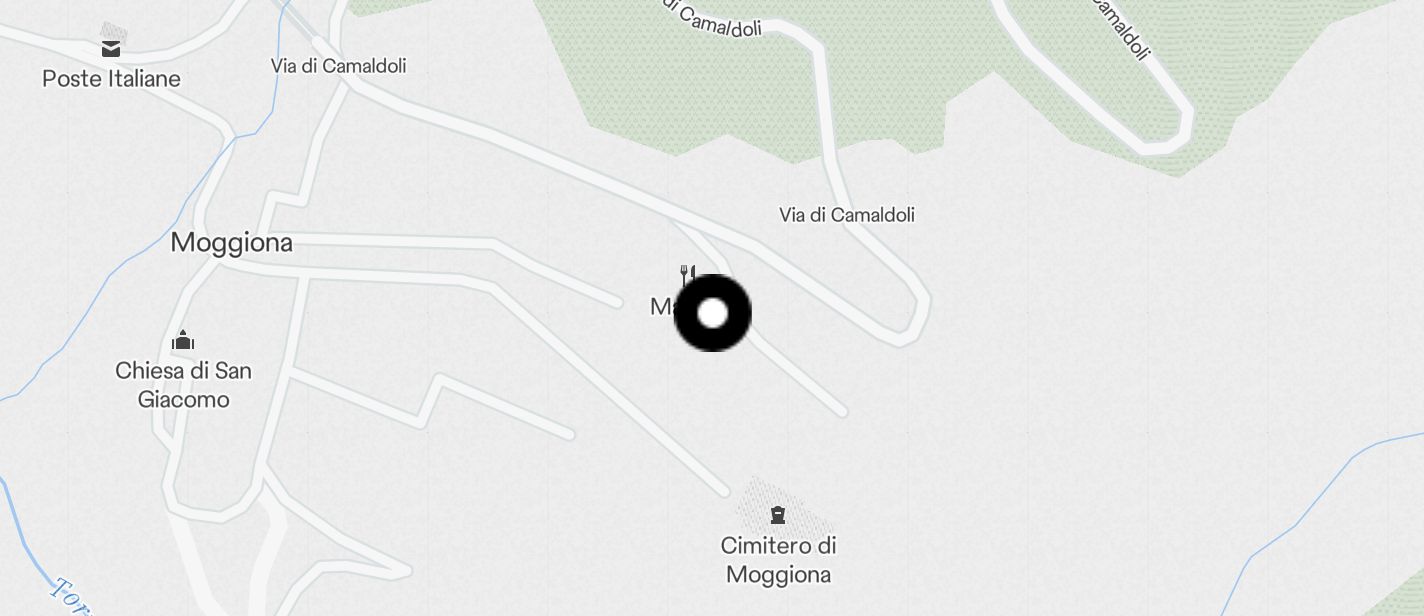Open Chiesa di San Giacomo place marker
This screenshot has height=616, width=1424.
[182, 342]
